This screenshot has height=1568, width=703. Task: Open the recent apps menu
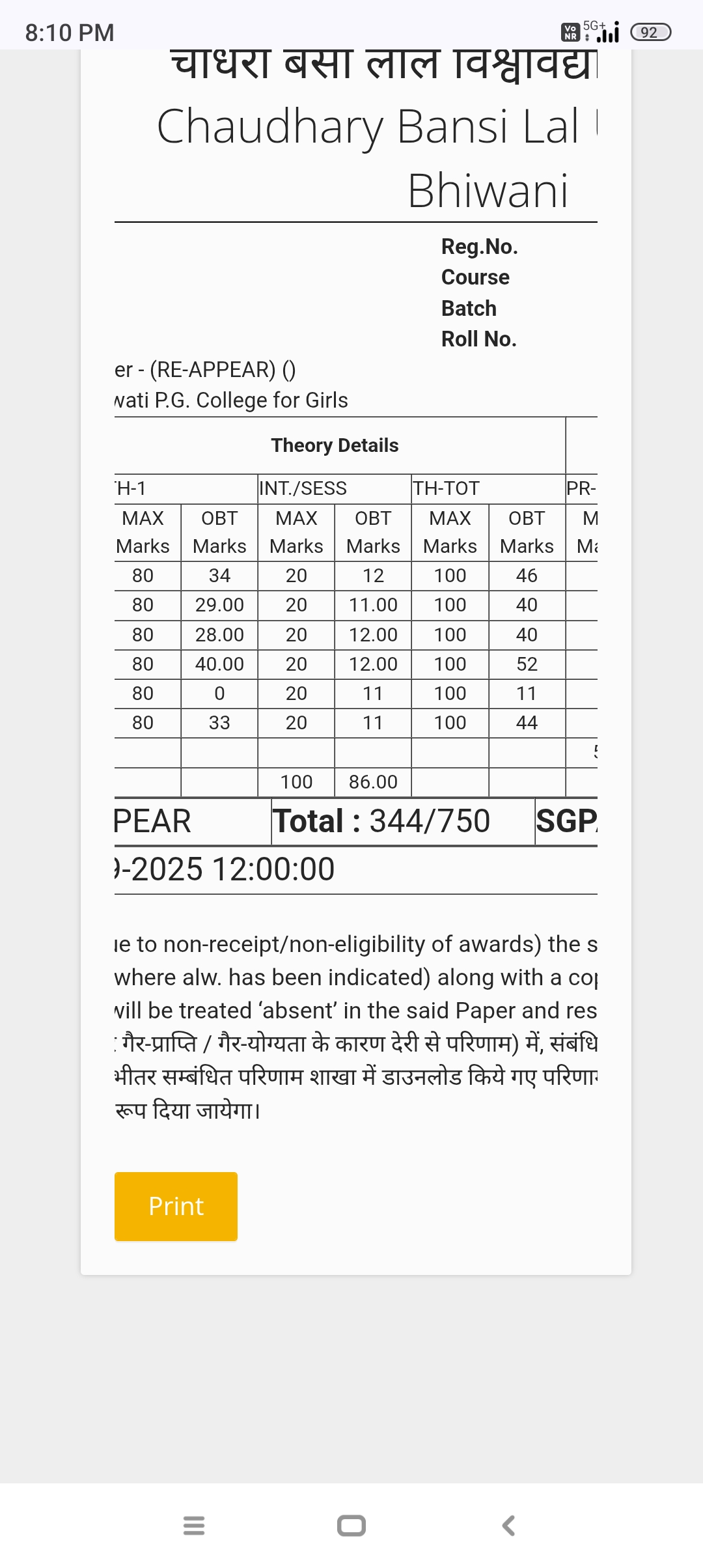[x=194, y=1525]
